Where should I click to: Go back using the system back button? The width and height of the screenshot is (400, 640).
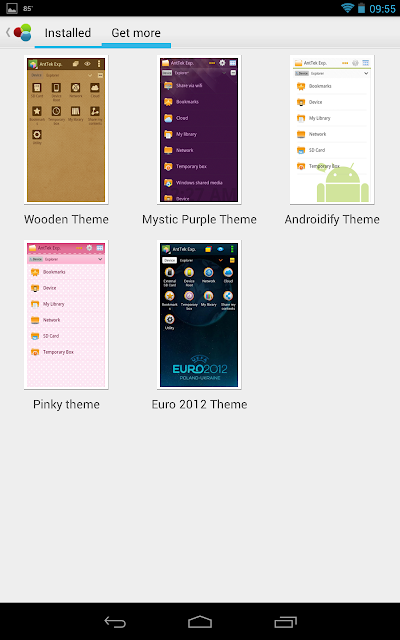point(115,622)
